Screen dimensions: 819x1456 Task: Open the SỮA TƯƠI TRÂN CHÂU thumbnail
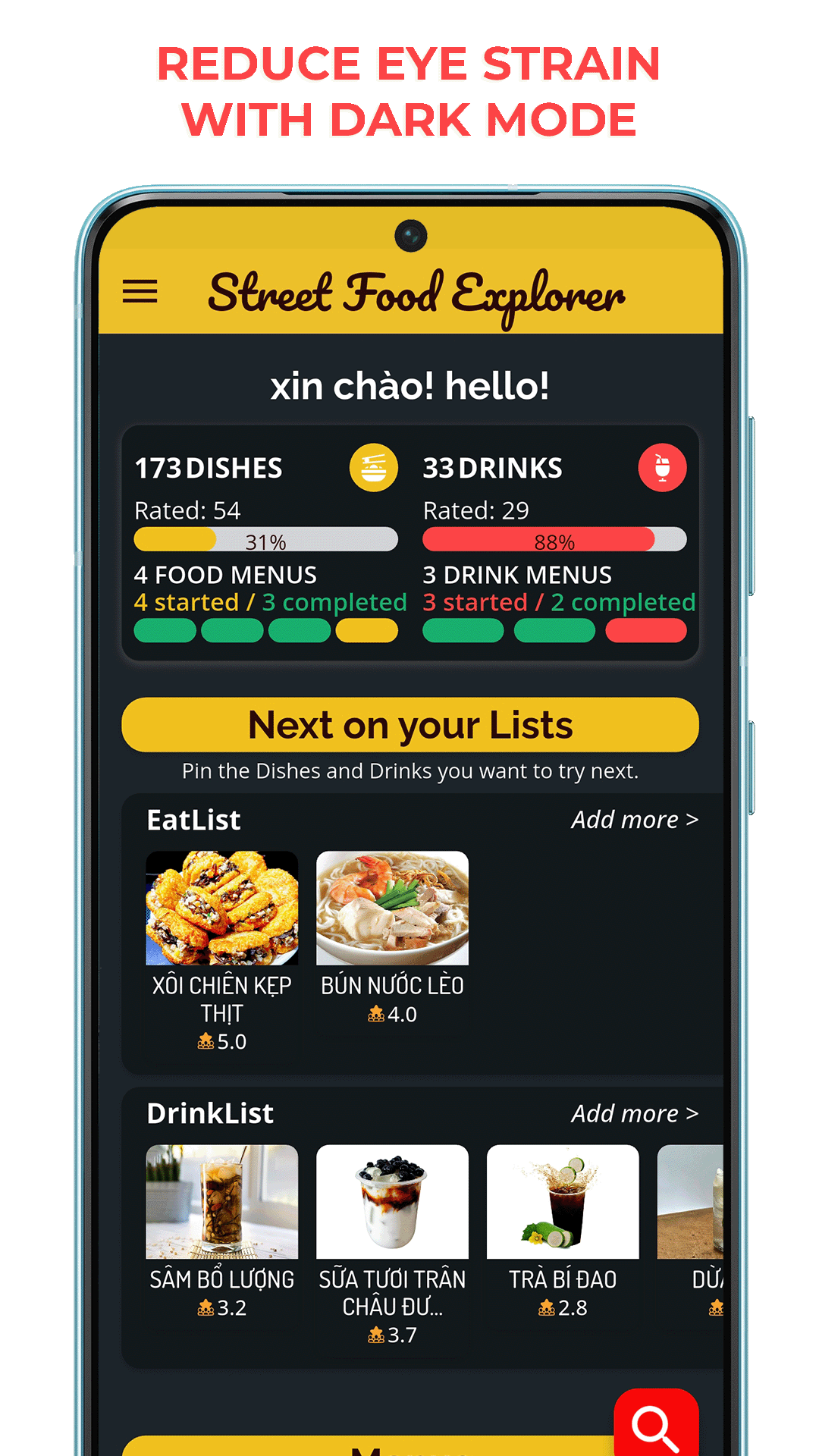tap(392, 1202)
